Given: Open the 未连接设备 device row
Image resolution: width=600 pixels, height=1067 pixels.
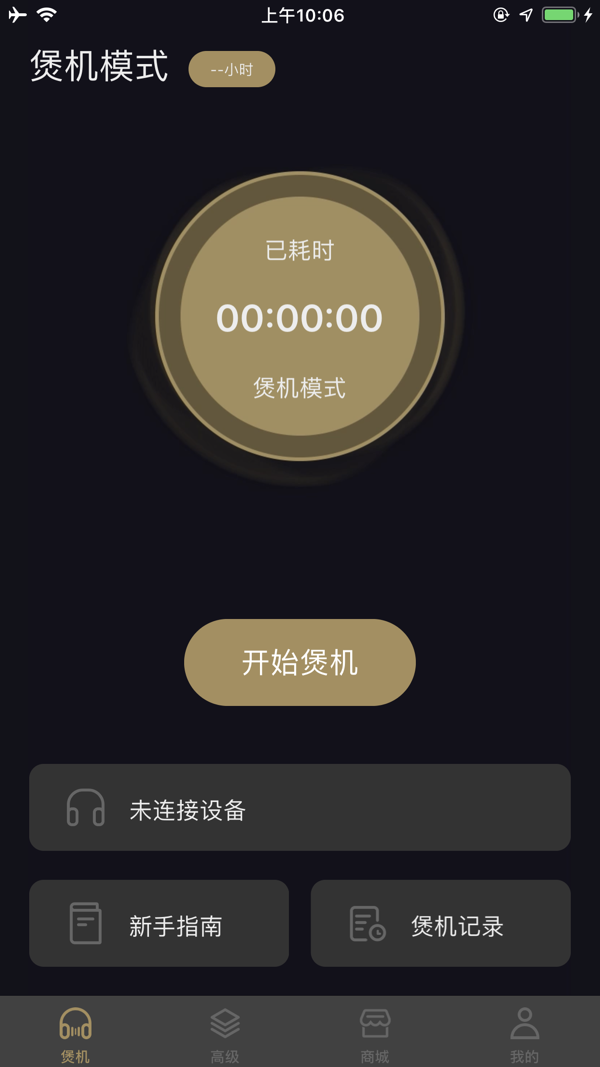Looking at the screenshot, I should tap(299, 808).
